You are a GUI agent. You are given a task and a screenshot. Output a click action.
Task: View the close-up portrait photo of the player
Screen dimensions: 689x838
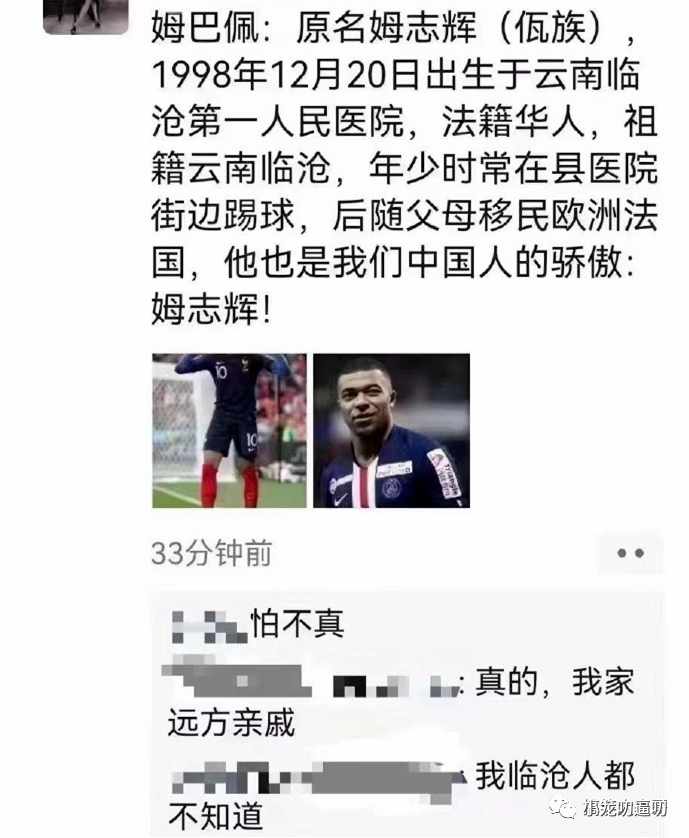(391, 430)
